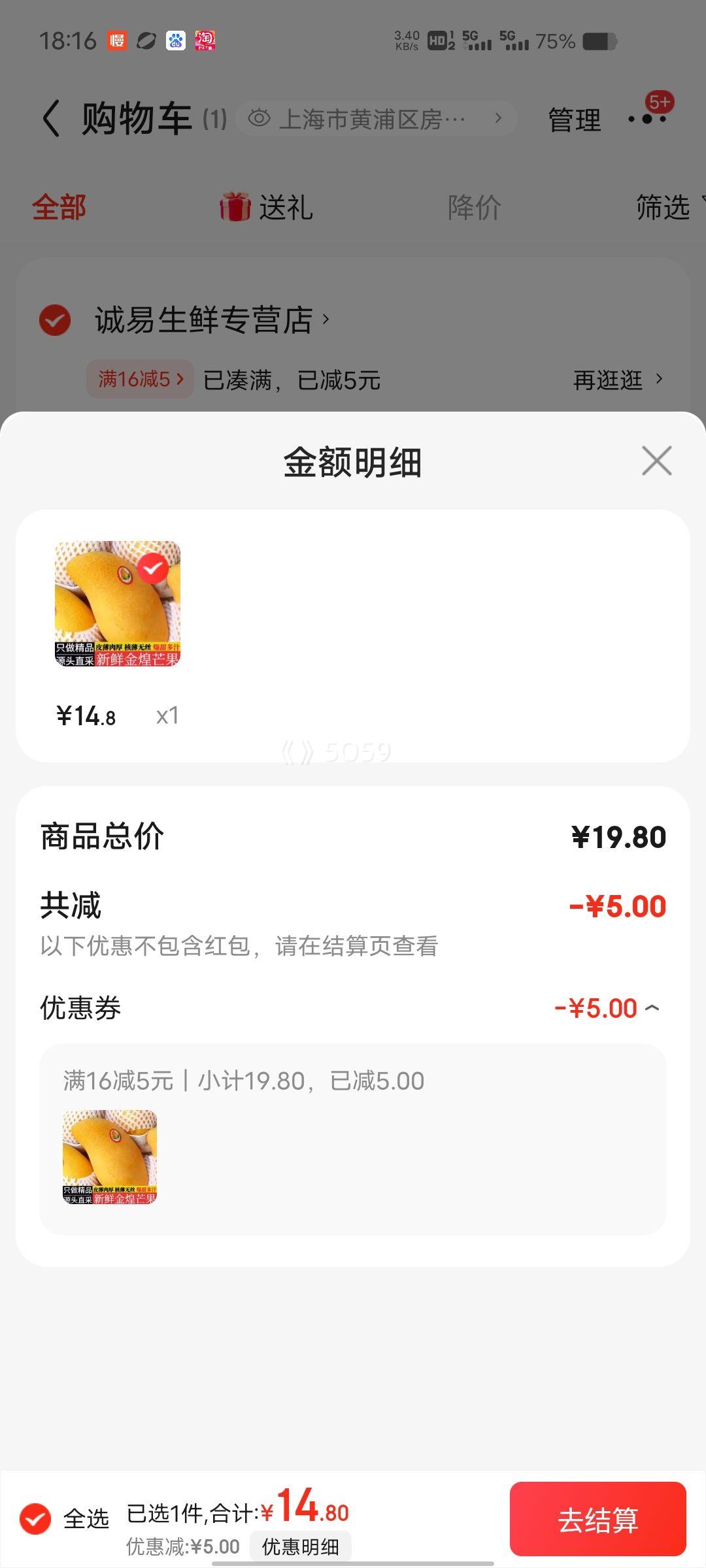Switch to the 降价 tab
The image size is (706, 1568).
point(475,207)
